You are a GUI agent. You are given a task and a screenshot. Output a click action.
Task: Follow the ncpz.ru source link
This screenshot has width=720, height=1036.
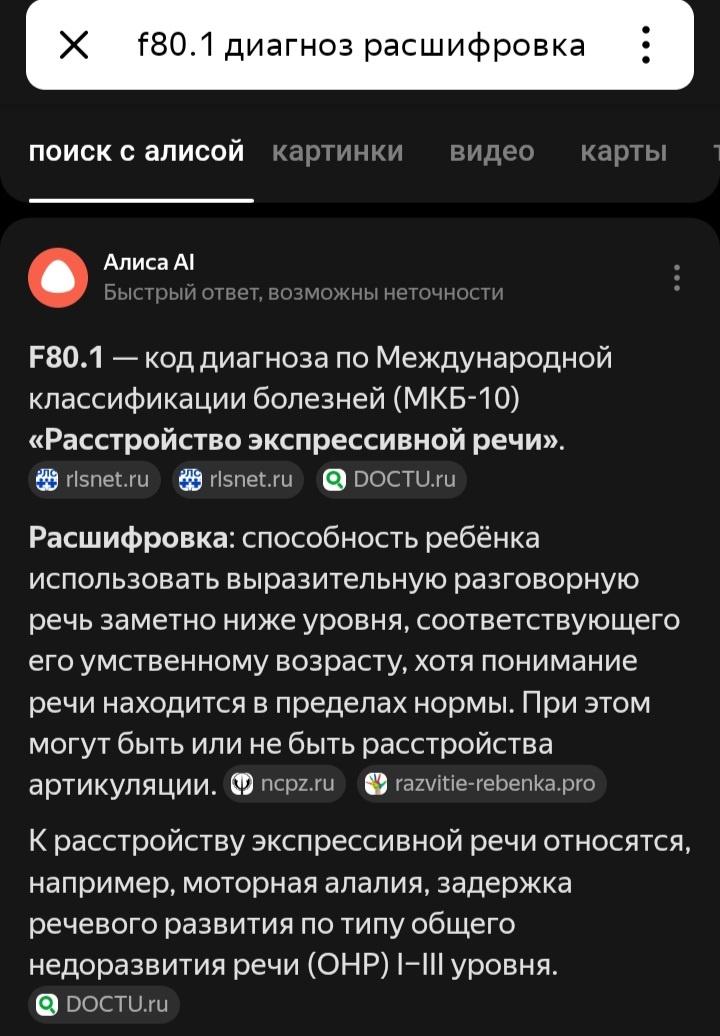point(285,783)
